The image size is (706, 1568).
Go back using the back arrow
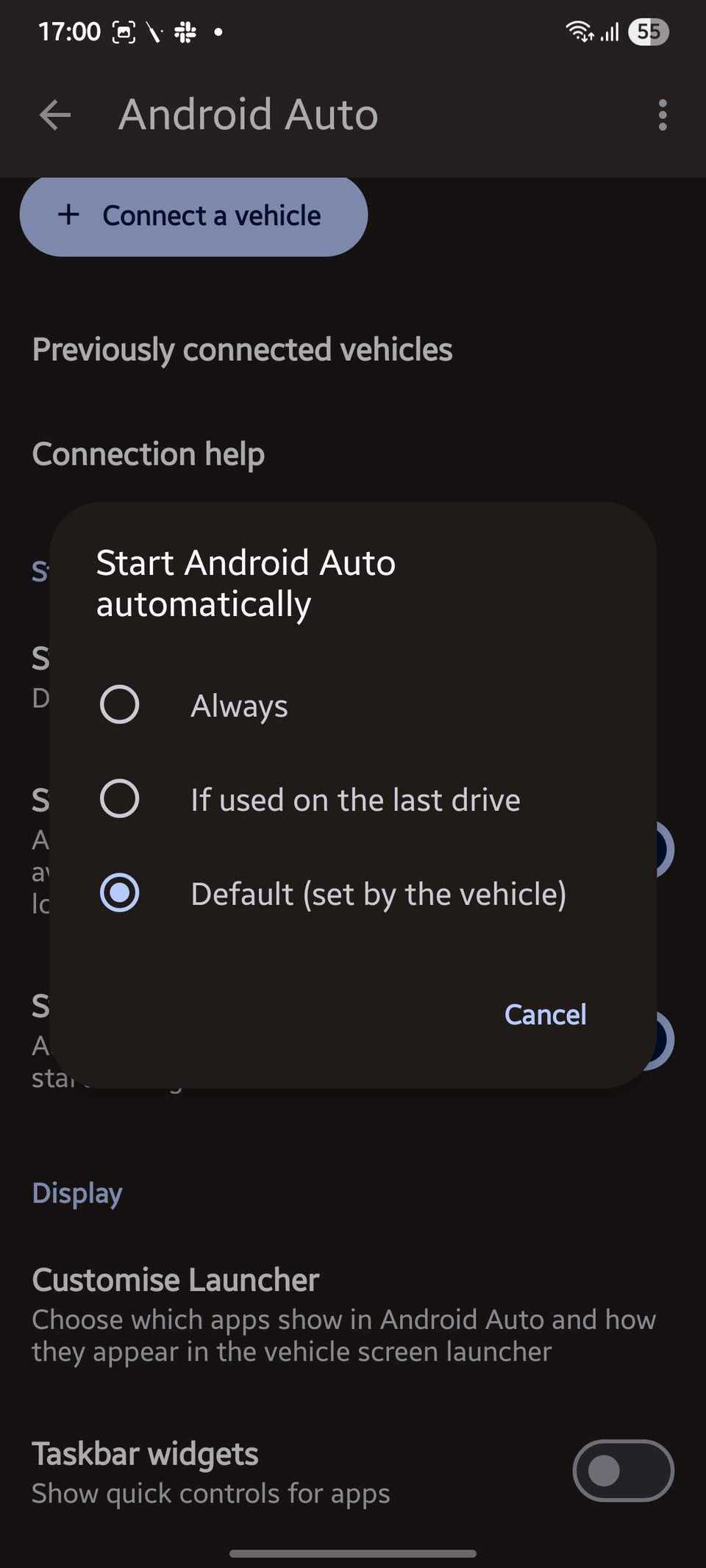54,114
